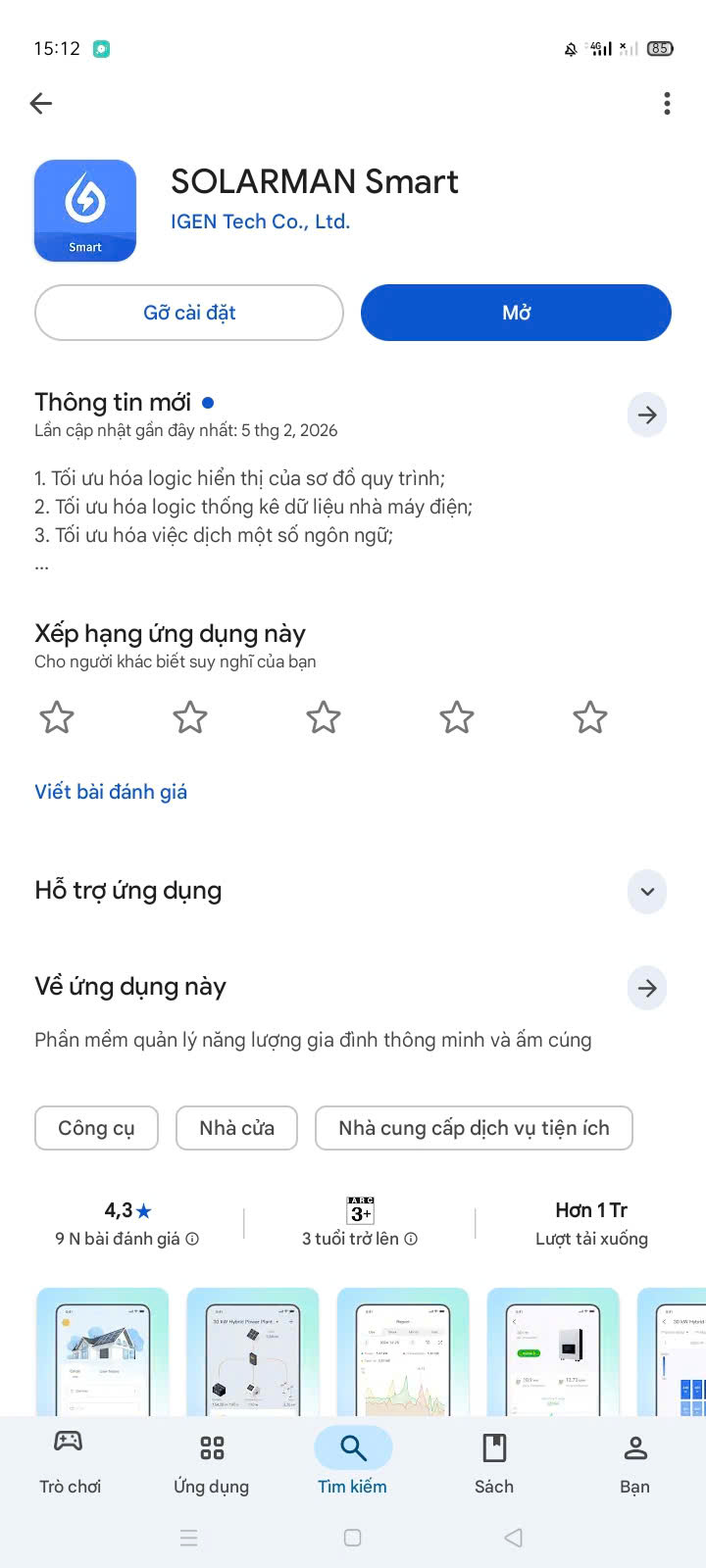
Task: Tap the Gỡ cài đặt button
Action: click(189, 313)
